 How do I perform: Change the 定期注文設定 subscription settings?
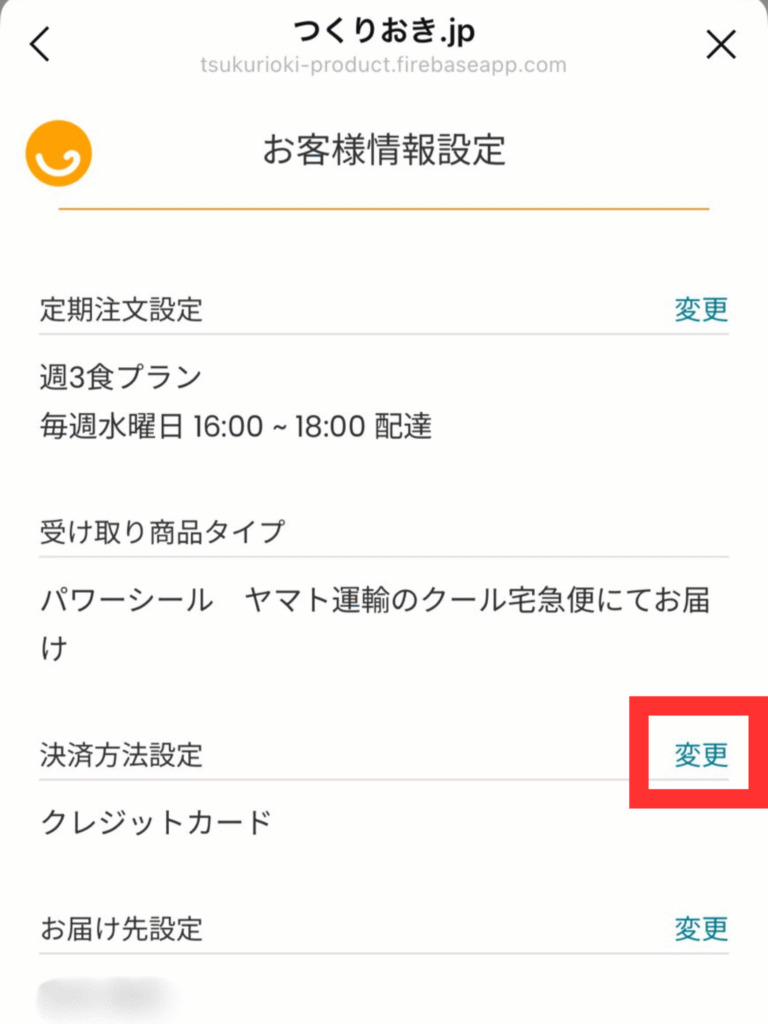pos(701,309)
